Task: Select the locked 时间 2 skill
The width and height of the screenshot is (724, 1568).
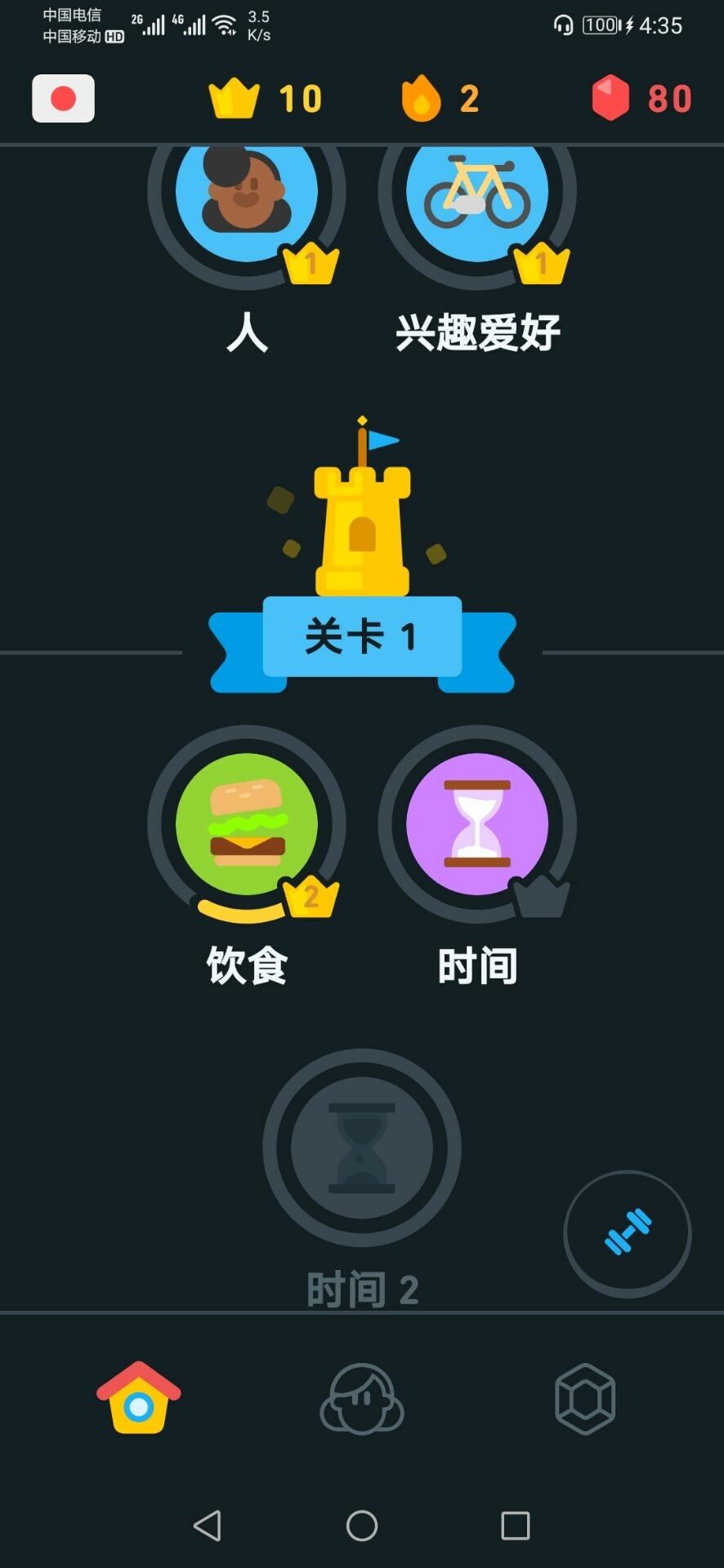Action: pyautogui.click(x=362, y=1147)
